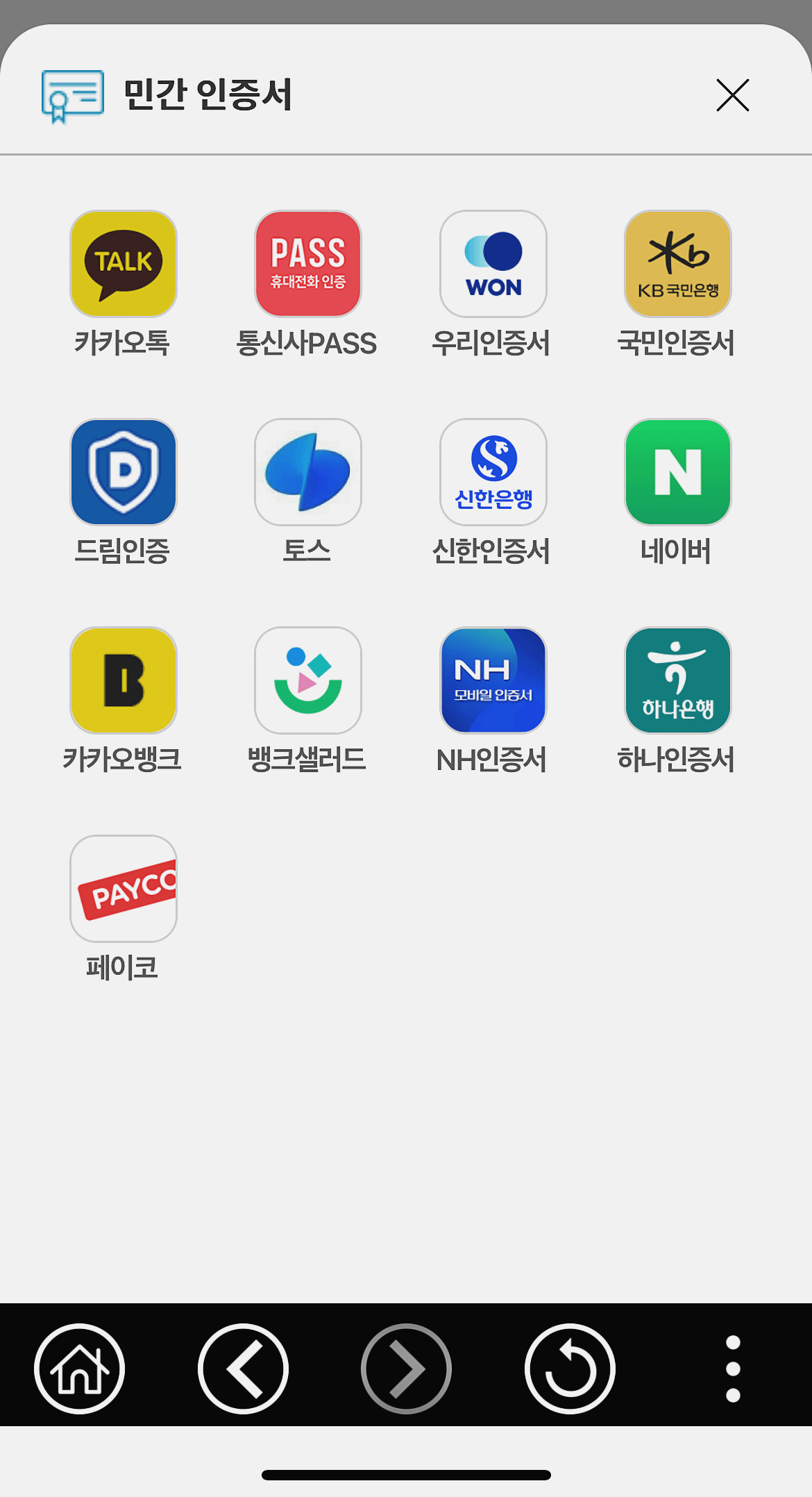This screenshot has height=1497, width=812.
Task: Select 카카오톡 certificate option
Action: pos(124,264)
